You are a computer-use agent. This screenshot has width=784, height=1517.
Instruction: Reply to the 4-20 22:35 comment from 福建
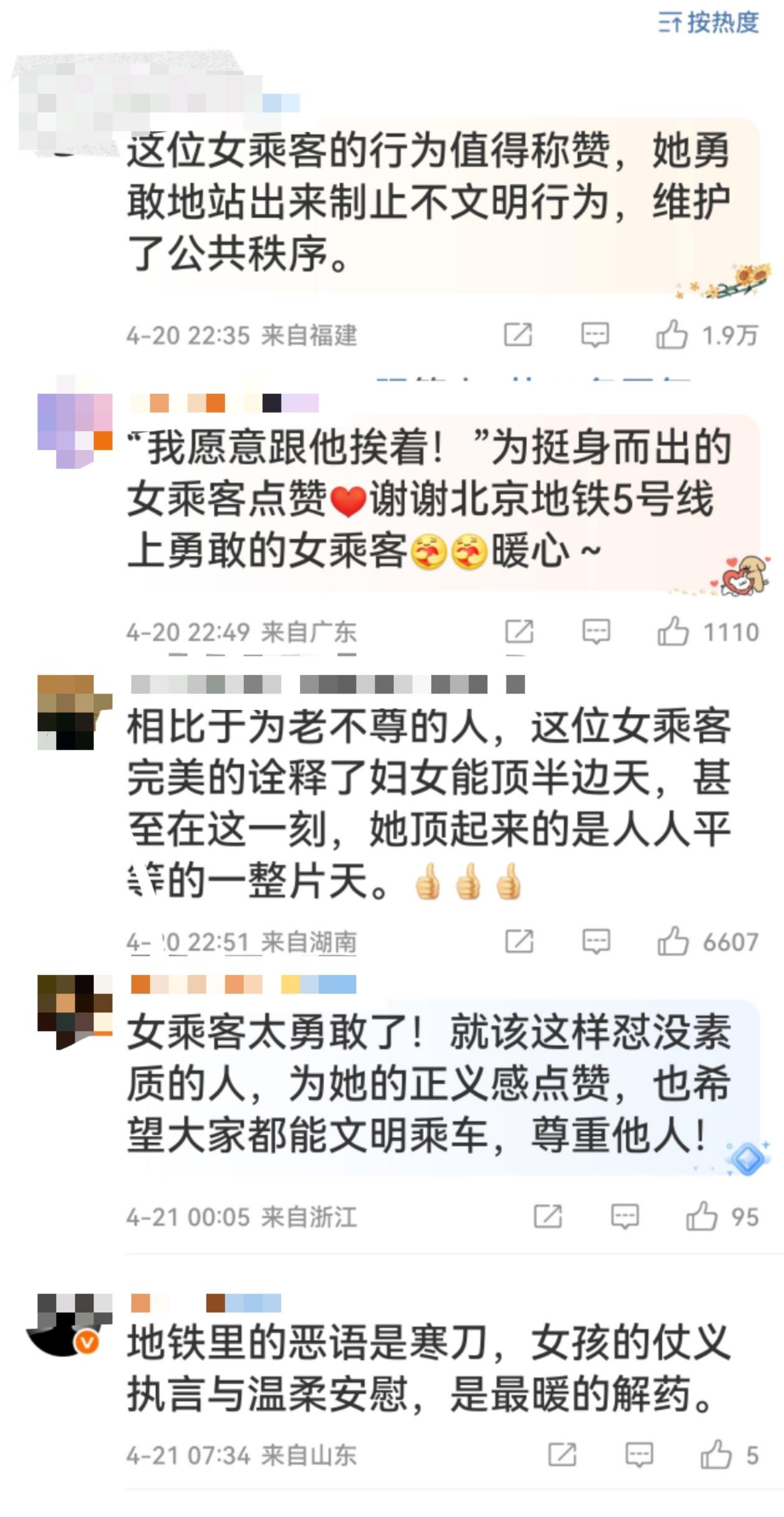595,335
